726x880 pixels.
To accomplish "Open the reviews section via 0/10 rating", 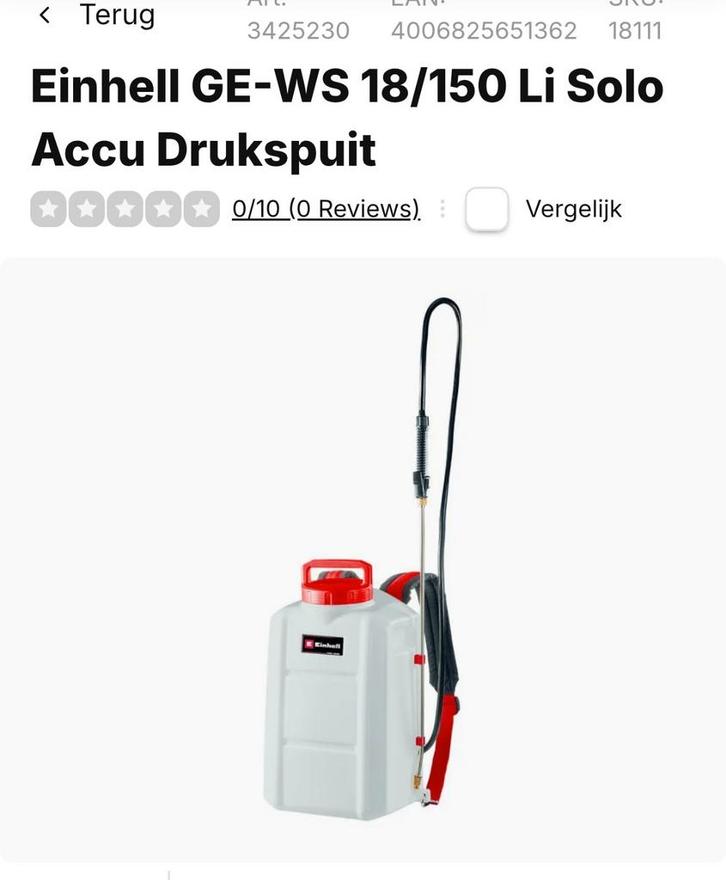I will 258,208.
